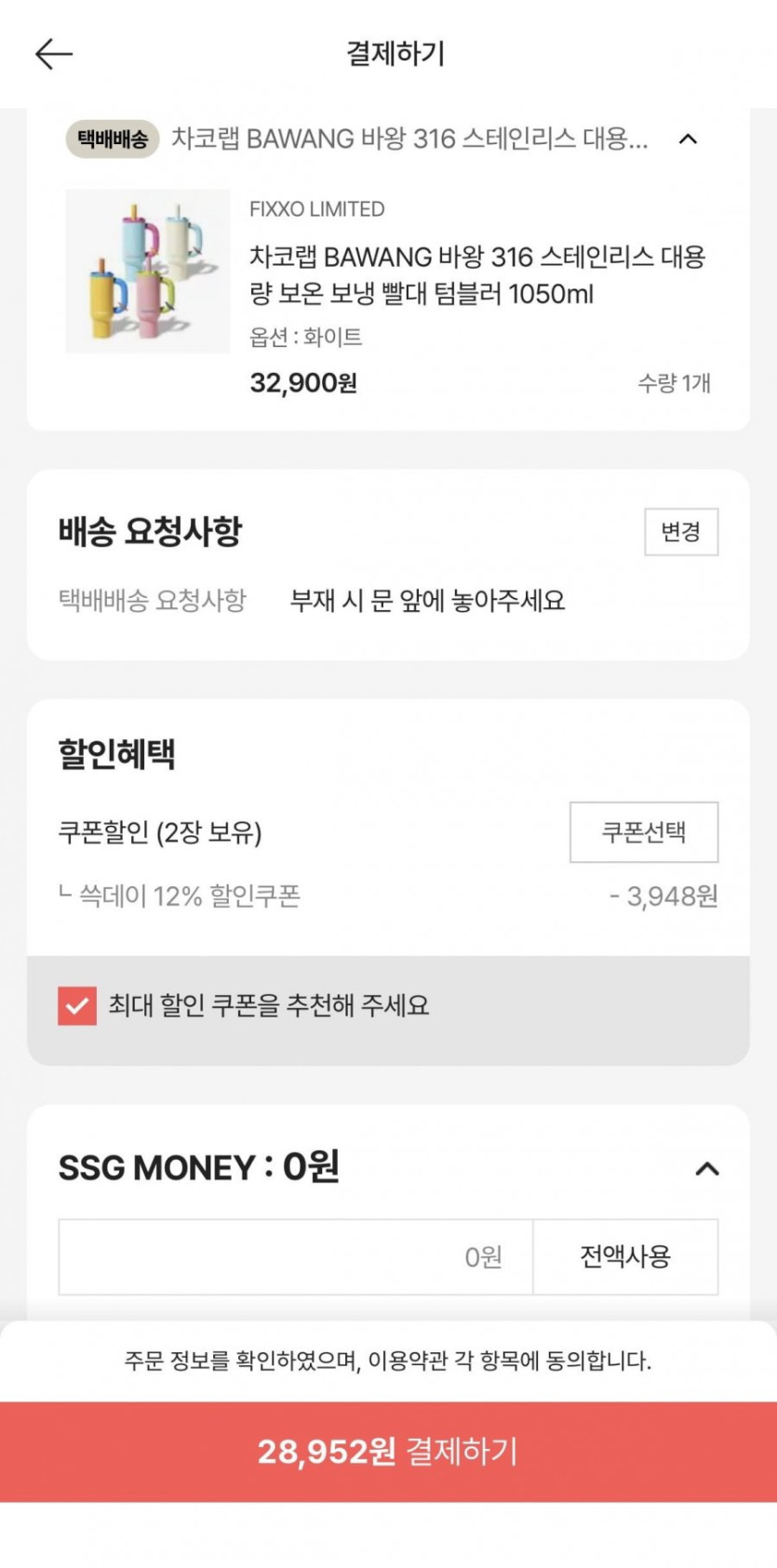Collapse the SSG MONEY section
Screen dimensions: 777x1568
click(706, 1168)
